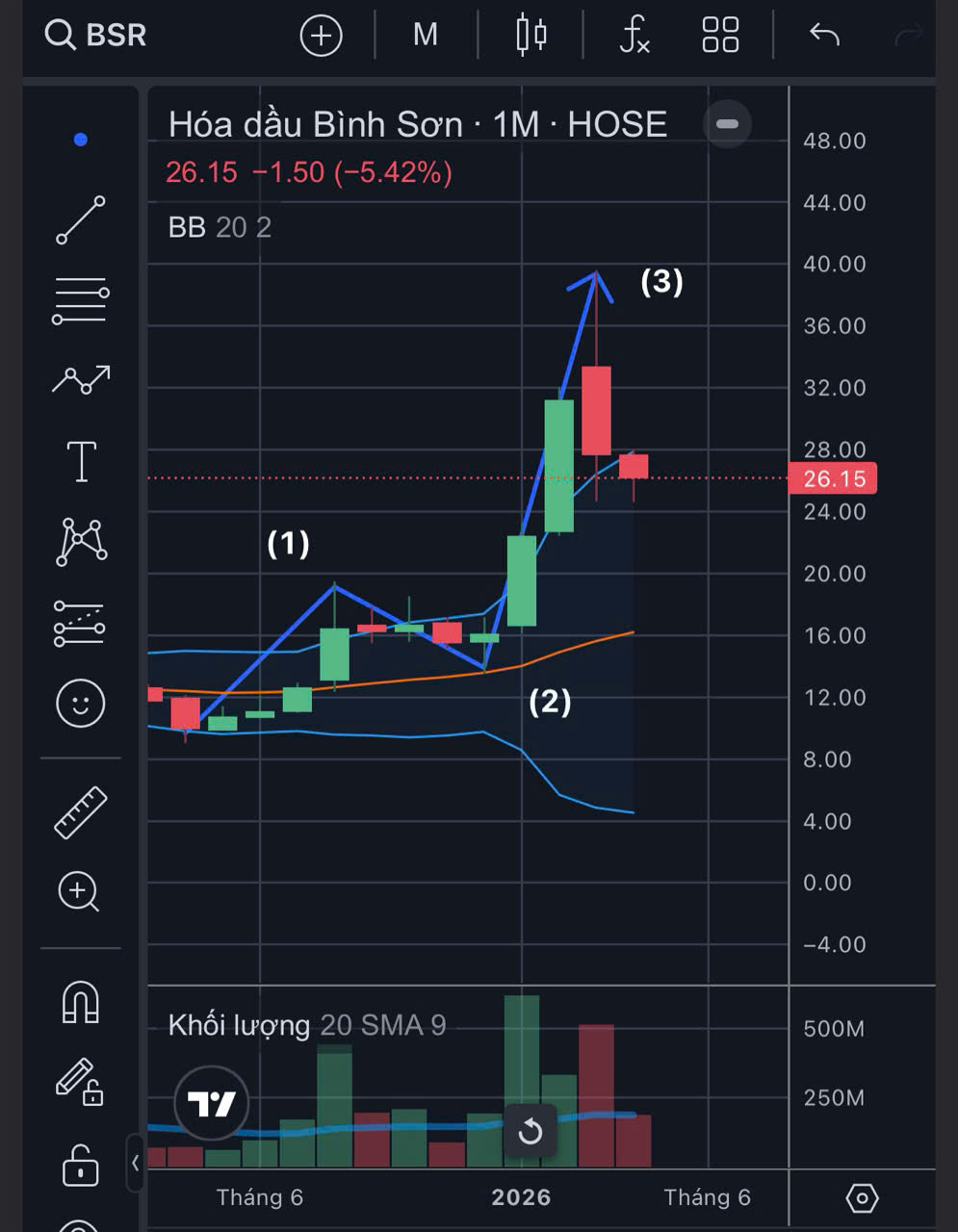Image resolution: width=958 pixels, height=1232 pixels.
Task: Activate the zoom in tool
Action: click(79, 892)
